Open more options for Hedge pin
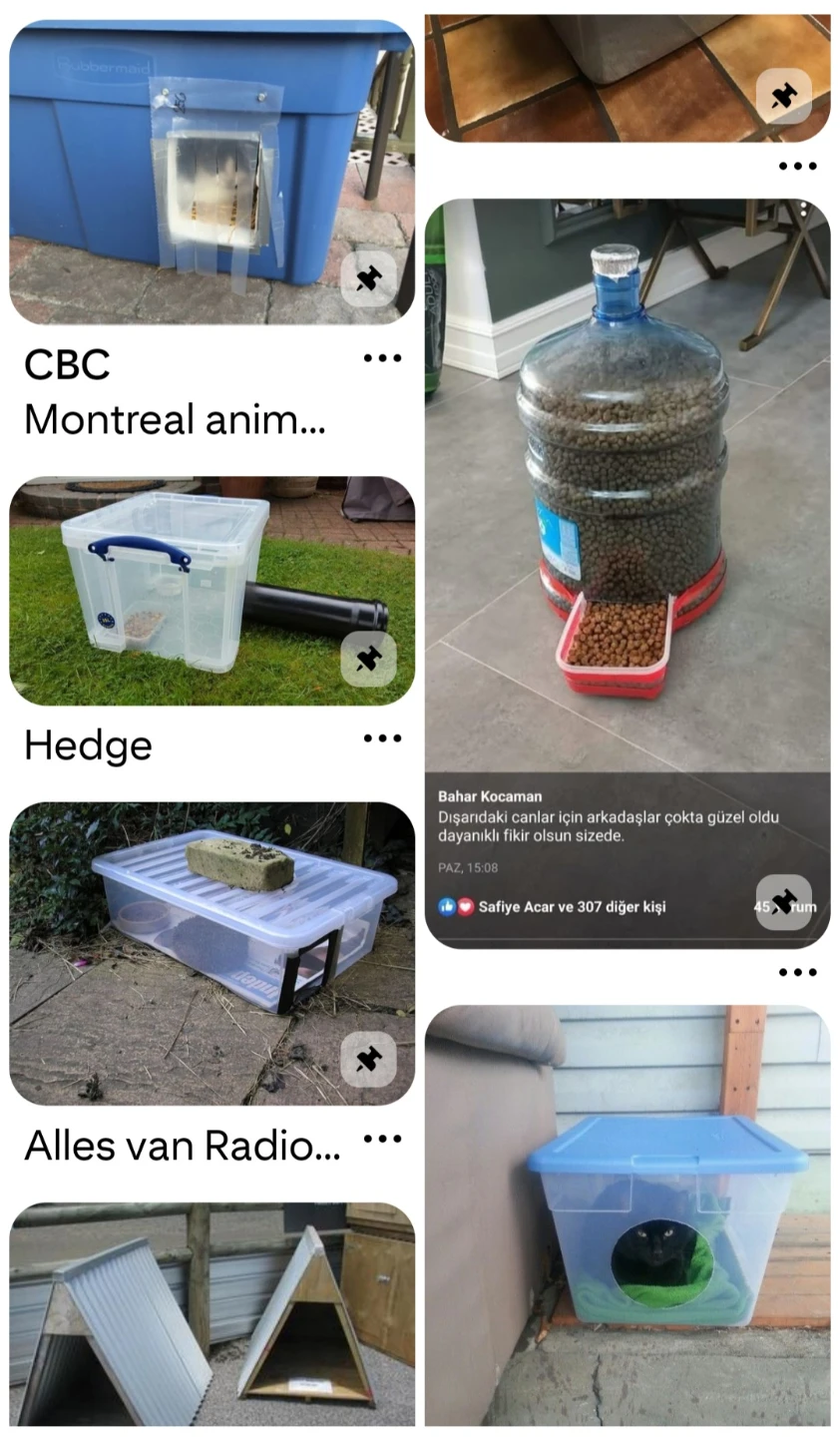Viewport: 840px width, 1437px height. tap(382, 738)
